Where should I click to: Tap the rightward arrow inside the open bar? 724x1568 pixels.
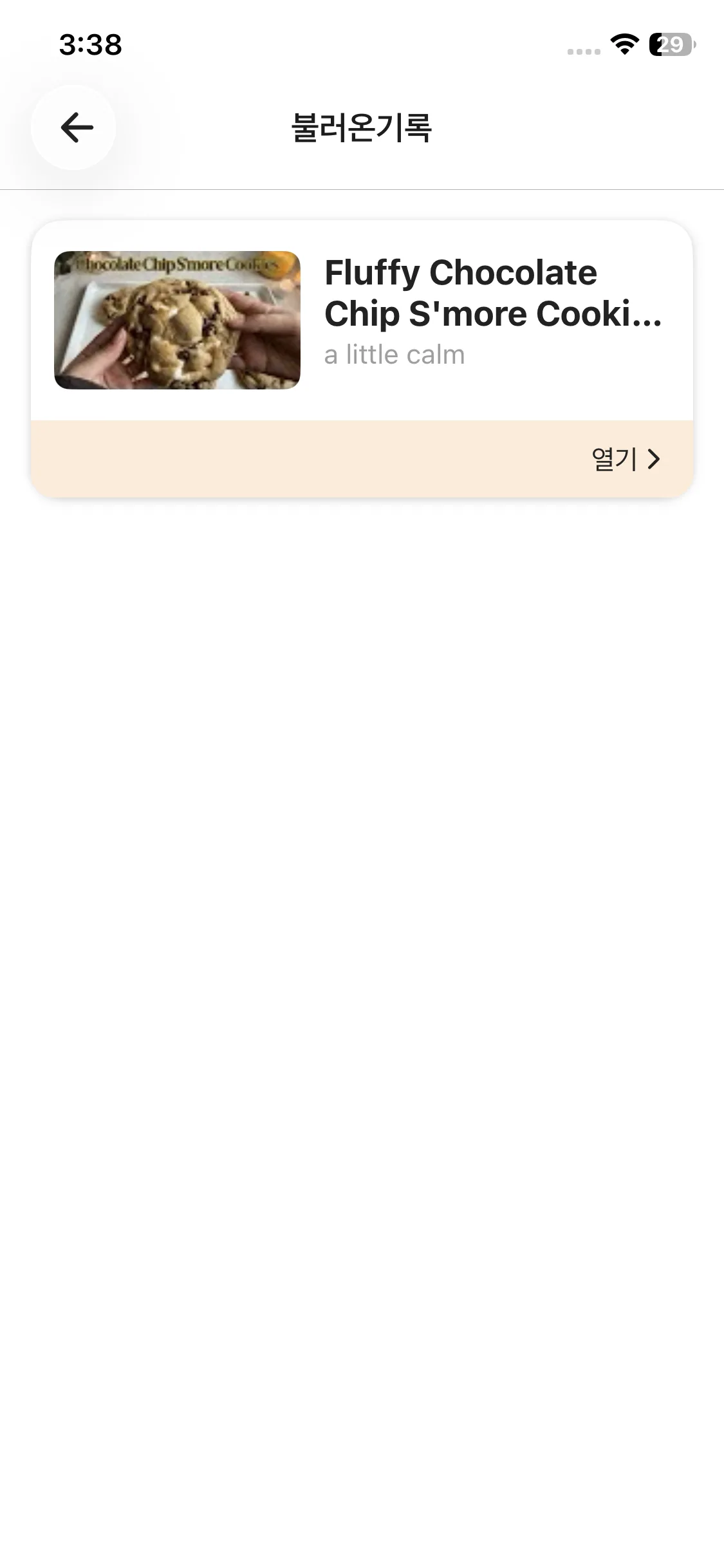click(x=654, y=459)
